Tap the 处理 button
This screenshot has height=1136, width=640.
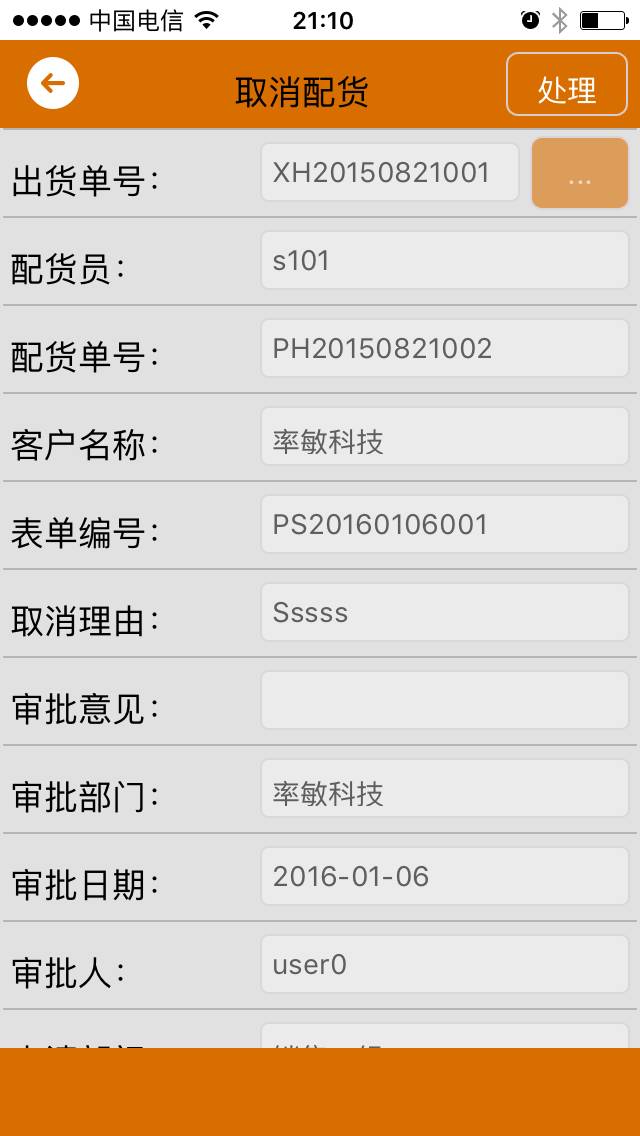[x=567, y=84]
